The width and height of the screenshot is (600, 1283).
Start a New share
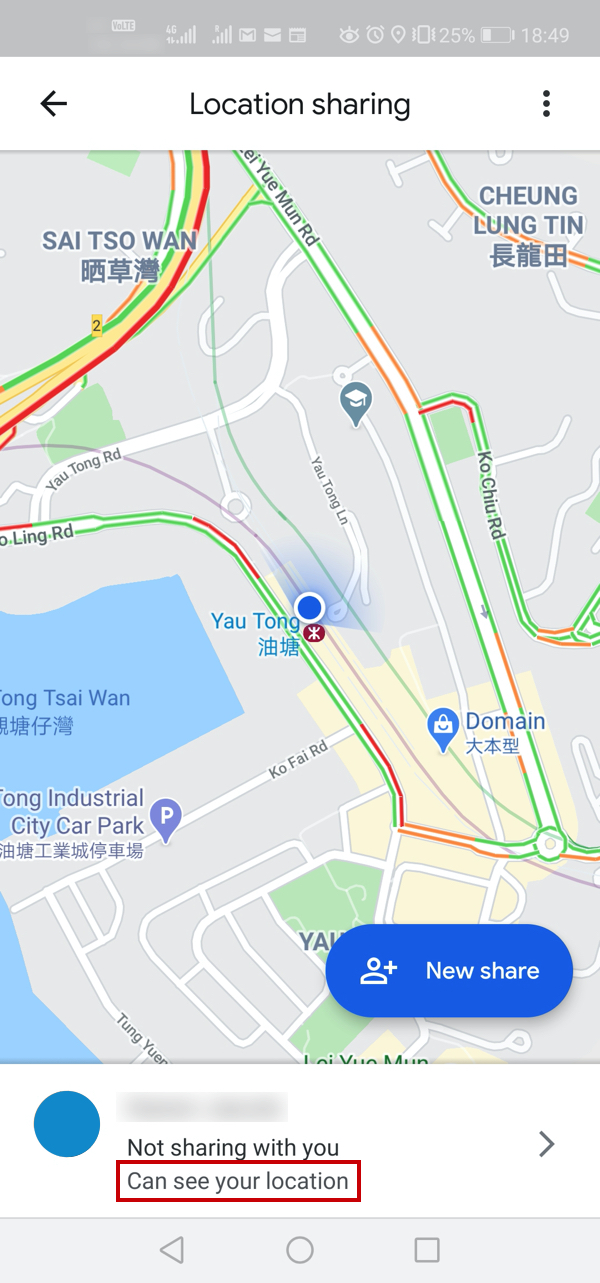pyautogui.click(x=449, y=970)
